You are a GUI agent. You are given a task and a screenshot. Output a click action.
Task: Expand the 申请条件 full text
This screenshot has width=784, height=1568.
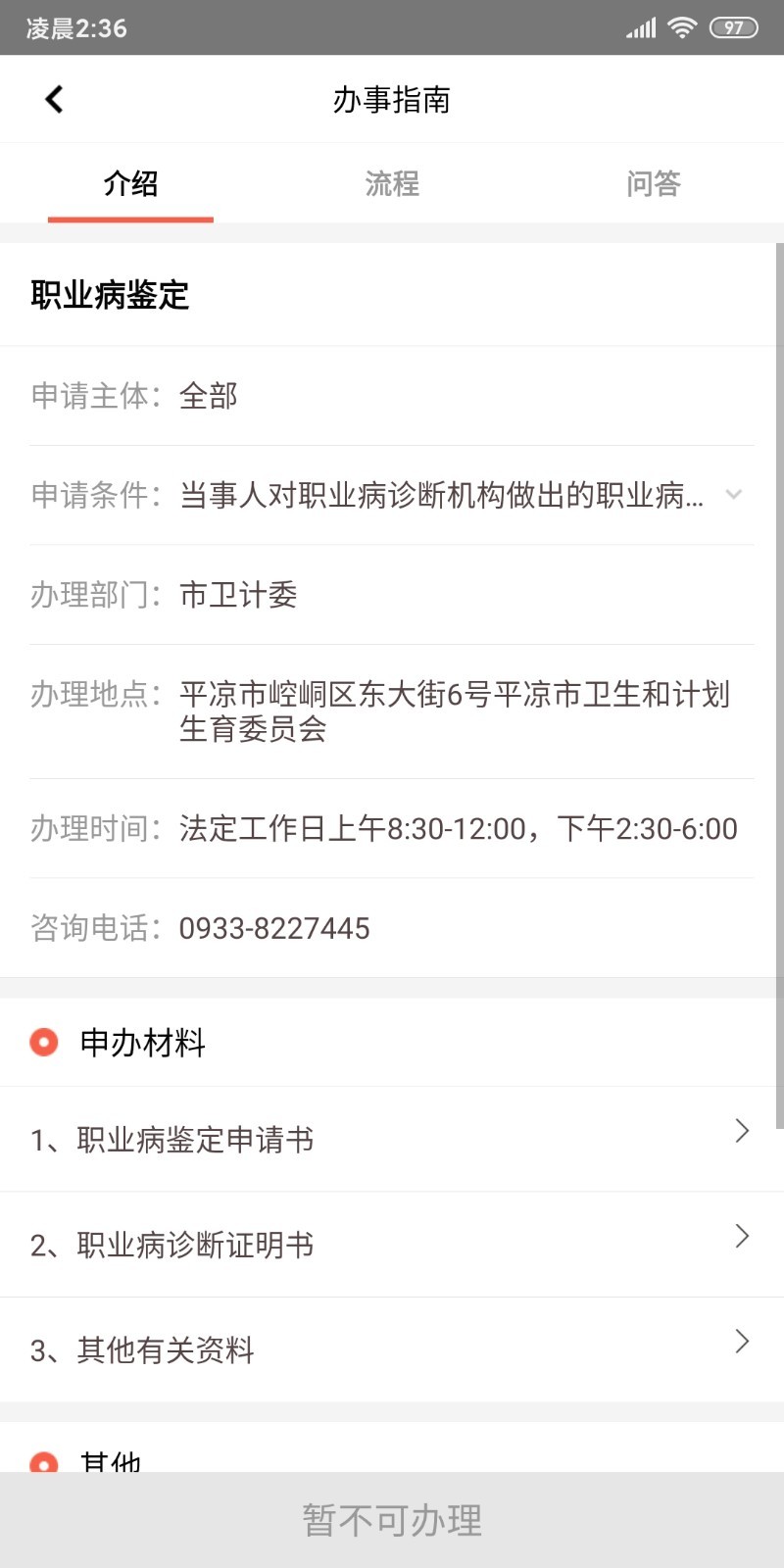[734, 495]
